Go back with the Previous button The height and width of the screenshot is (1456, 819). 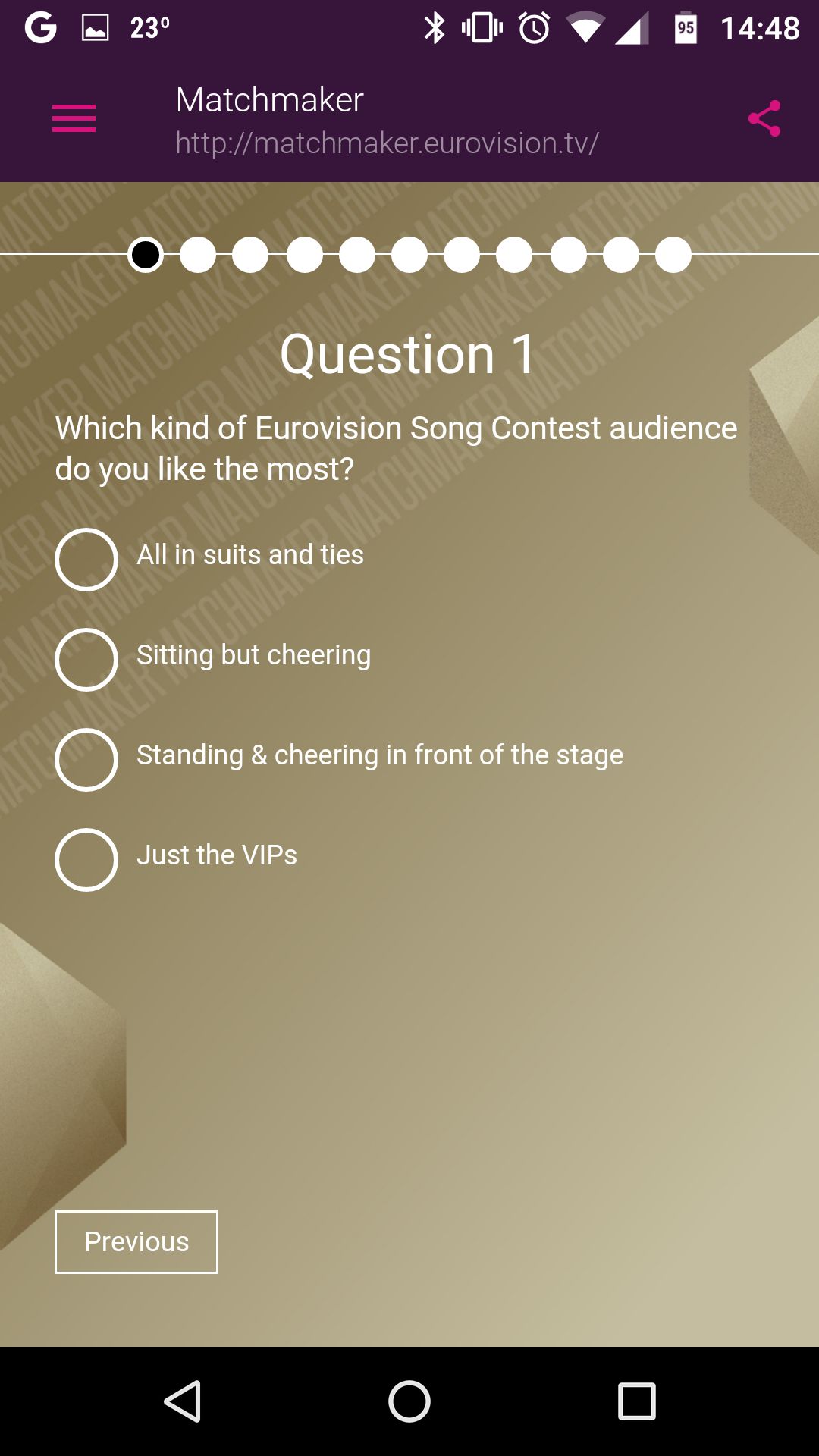click(x=136, y=1242)
